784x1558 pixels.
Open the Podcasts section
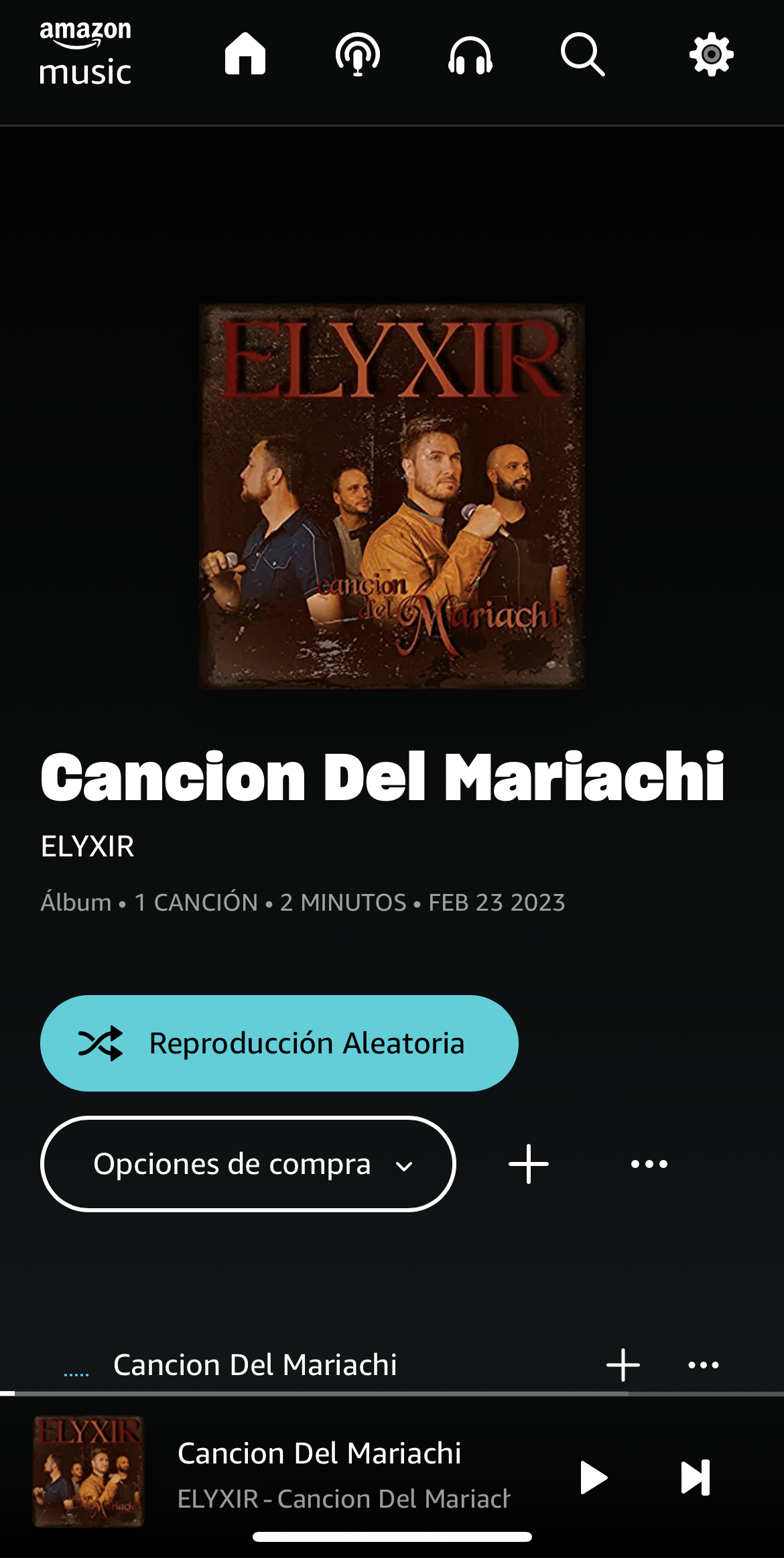(x=358, y=54)
